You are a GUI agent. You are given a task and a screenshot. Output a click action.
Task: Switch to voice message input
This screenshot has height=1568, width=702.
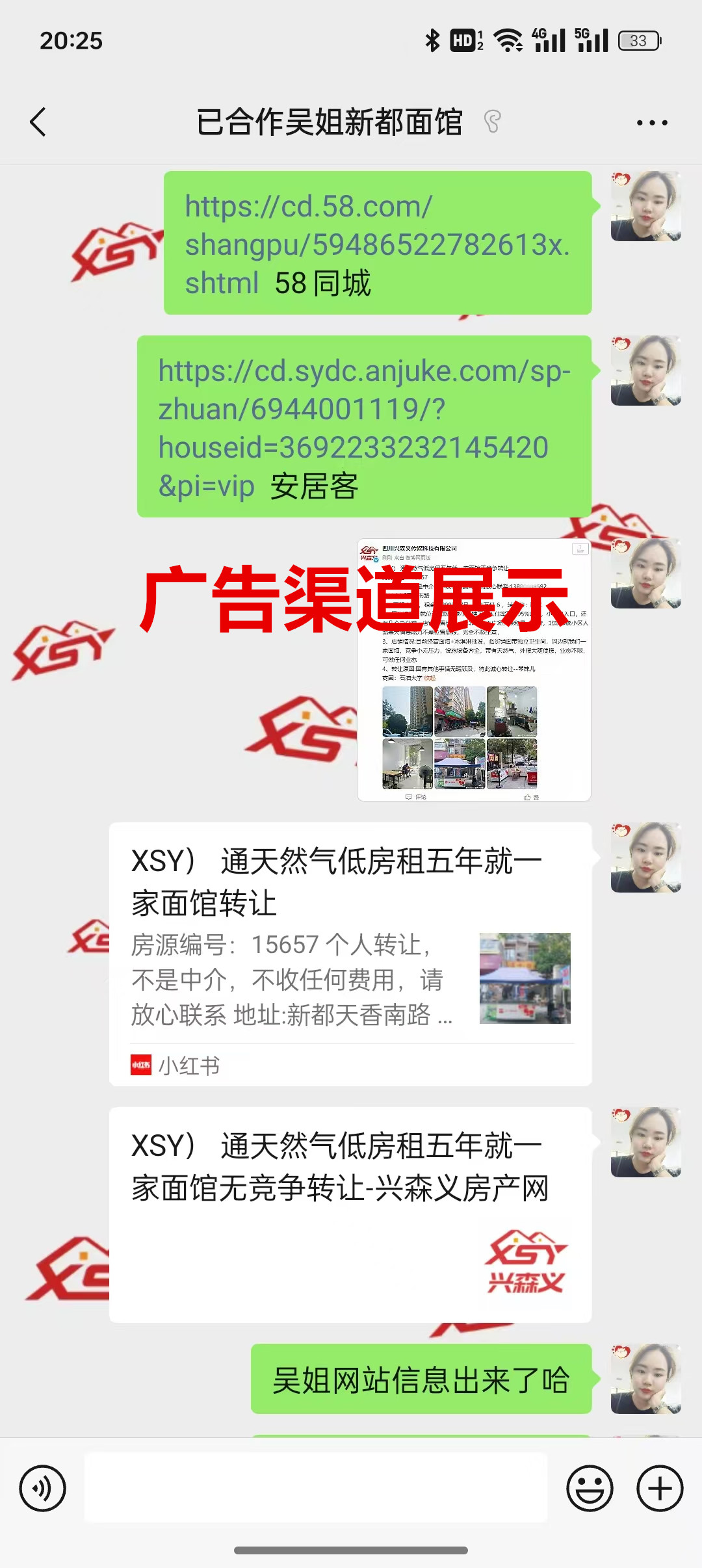(43, 1488)
